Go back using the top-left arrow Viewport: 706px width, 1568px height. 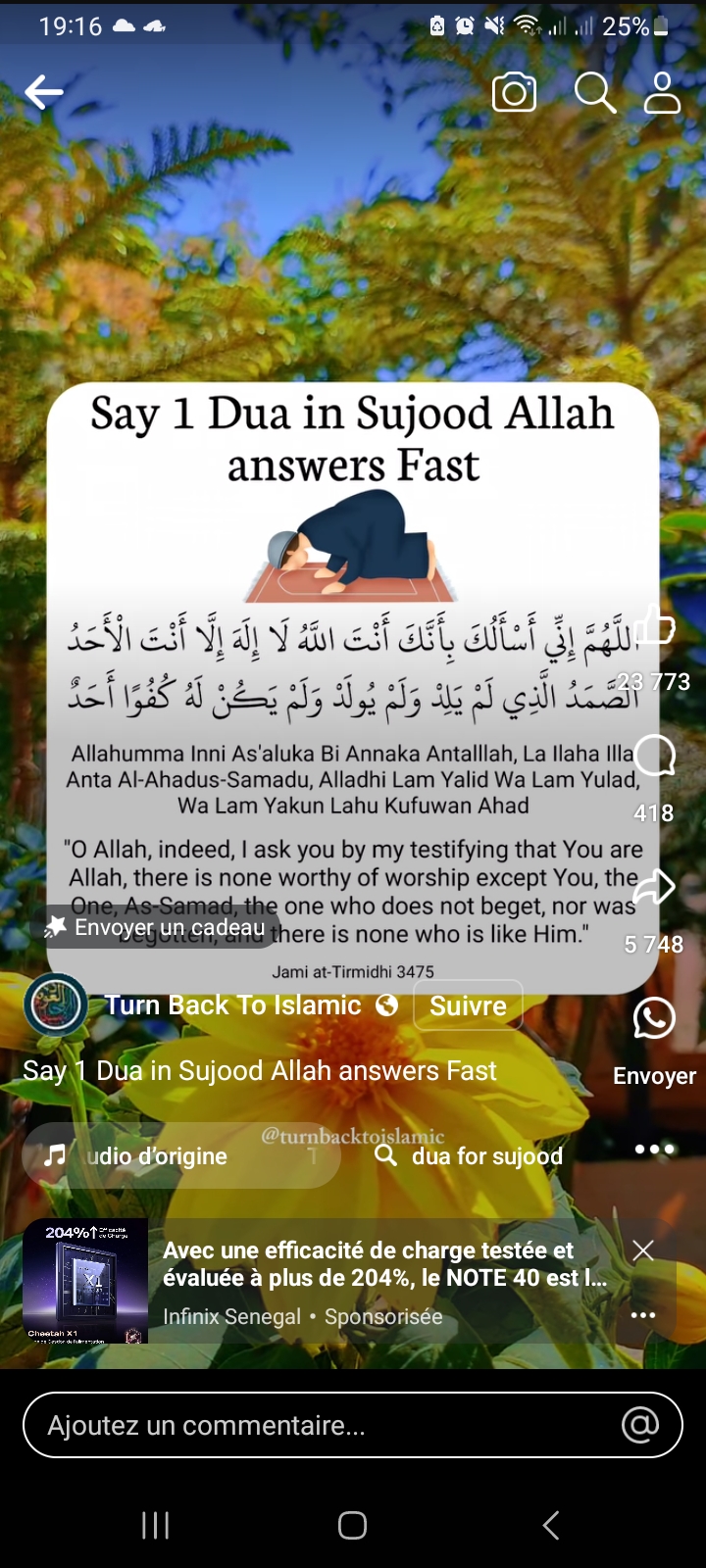44,92
